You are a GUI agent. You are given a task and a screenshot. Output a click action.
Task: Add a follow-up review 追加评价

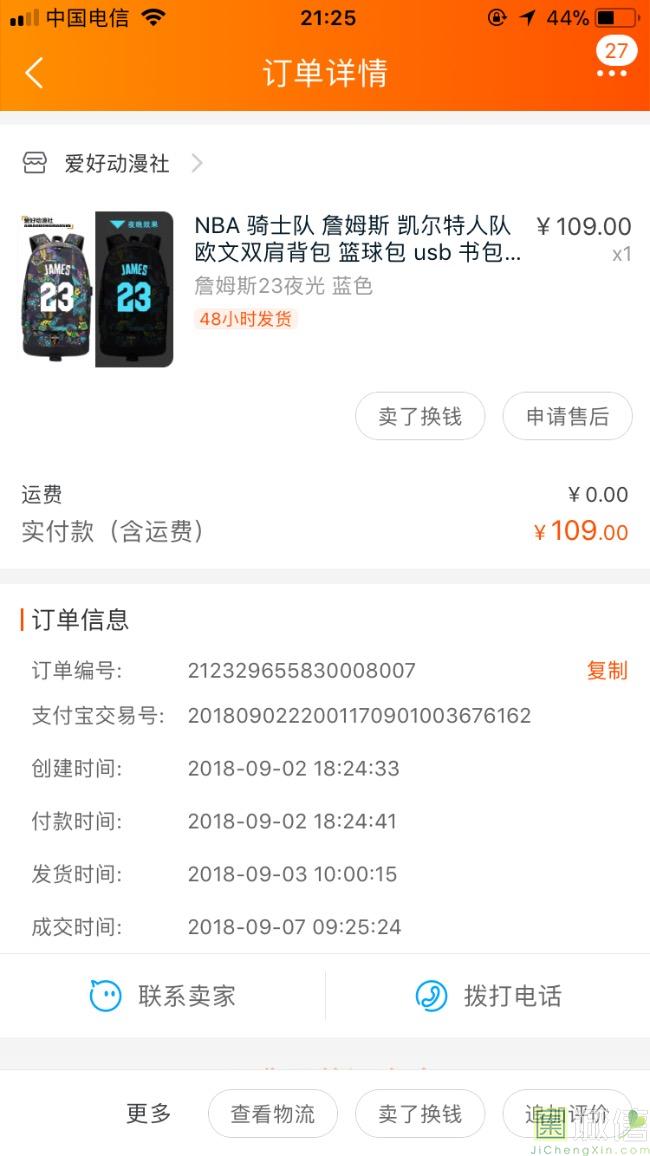click(x=567, y=1113)
